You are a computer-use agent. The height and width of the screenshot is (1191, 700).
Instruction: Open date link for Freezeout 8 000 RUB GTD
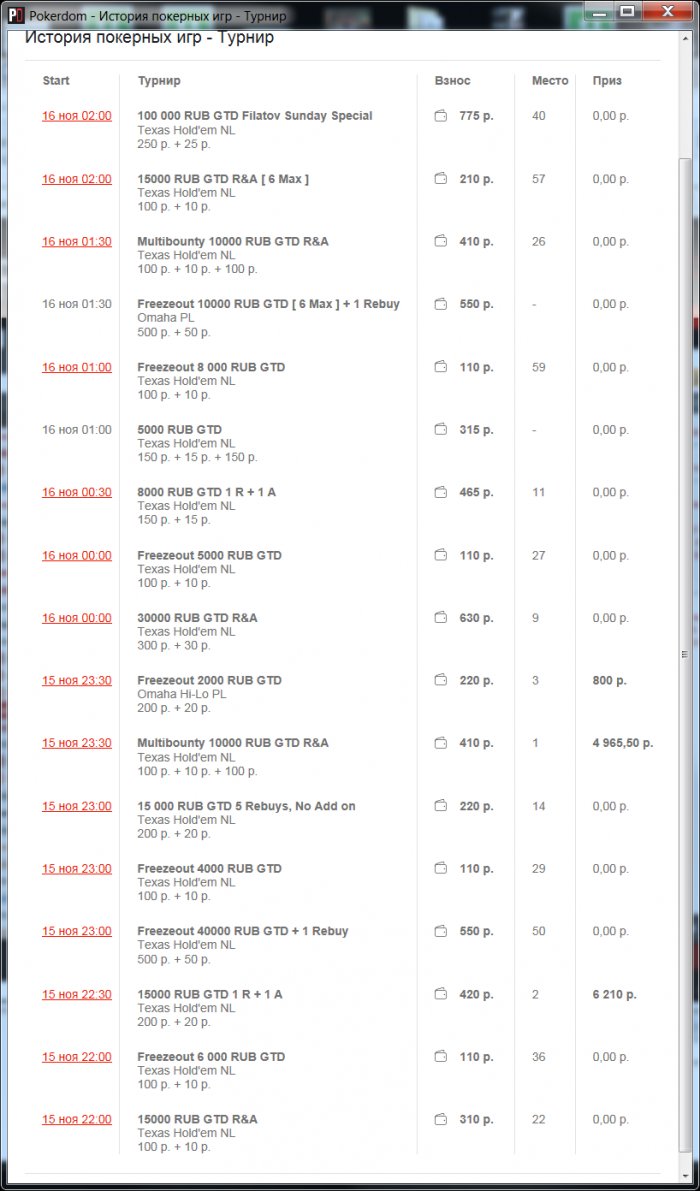pos(77,367)
